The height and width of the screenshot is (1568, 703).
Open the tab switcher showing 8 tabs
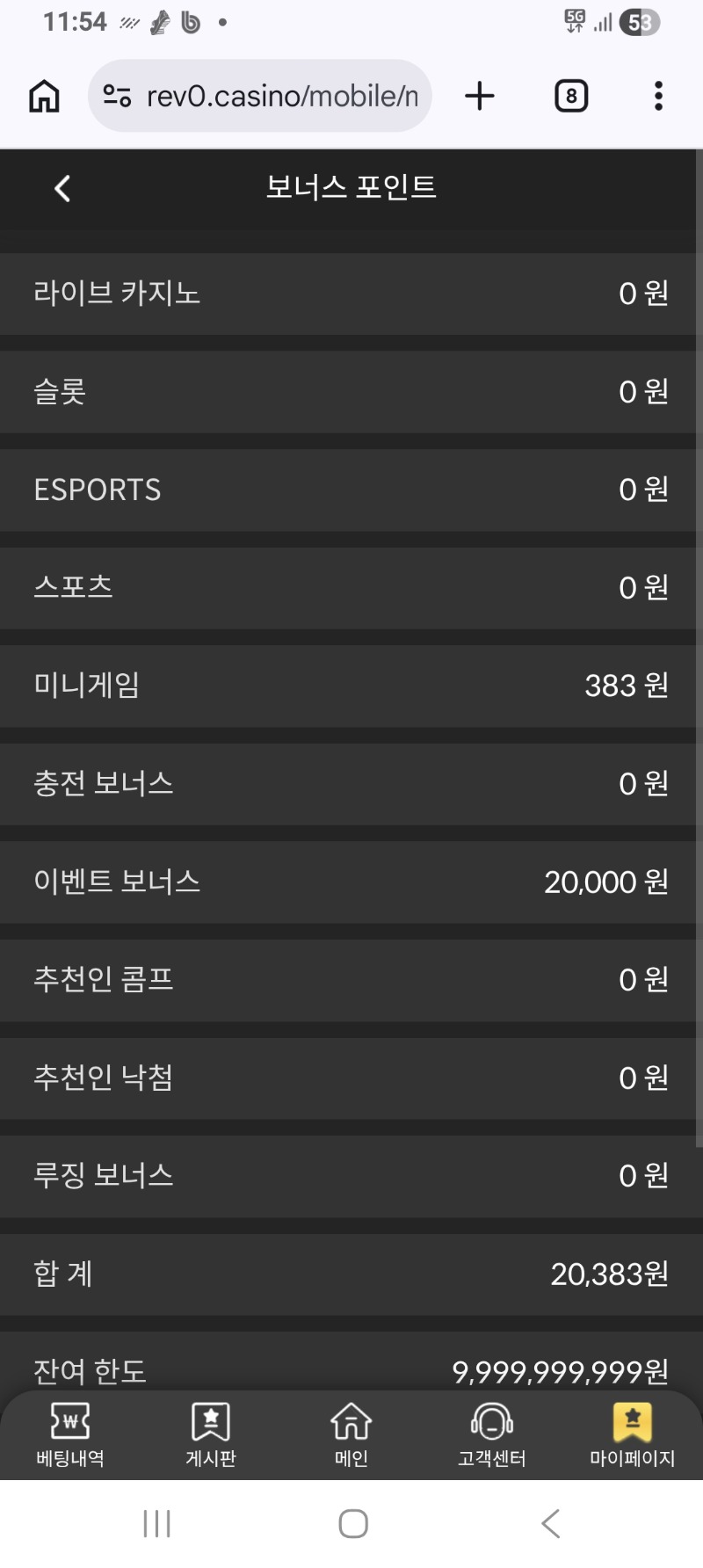click(x=571, y=96)
